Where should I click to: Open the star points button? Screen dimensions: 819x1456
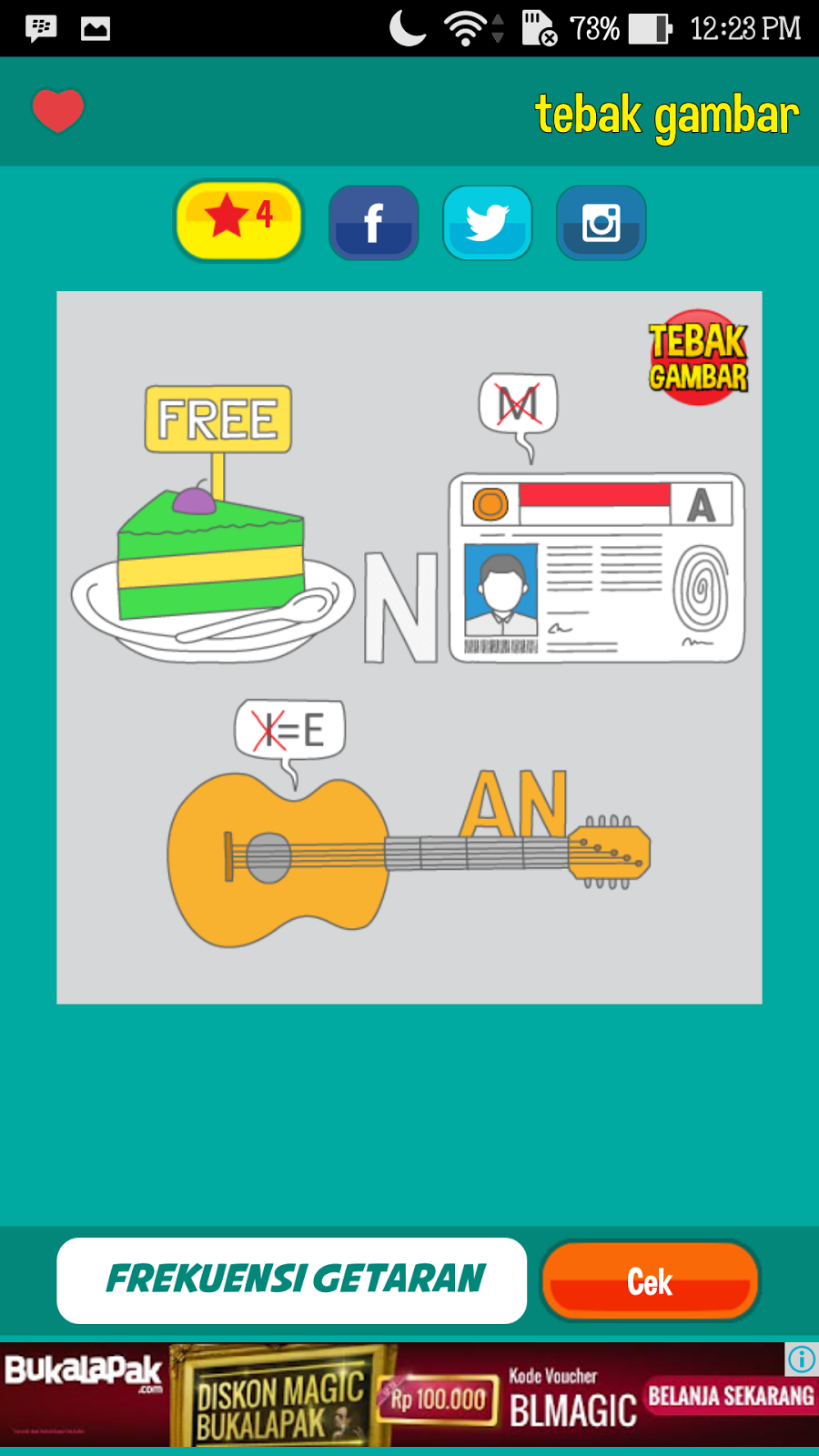coord(239,221)
